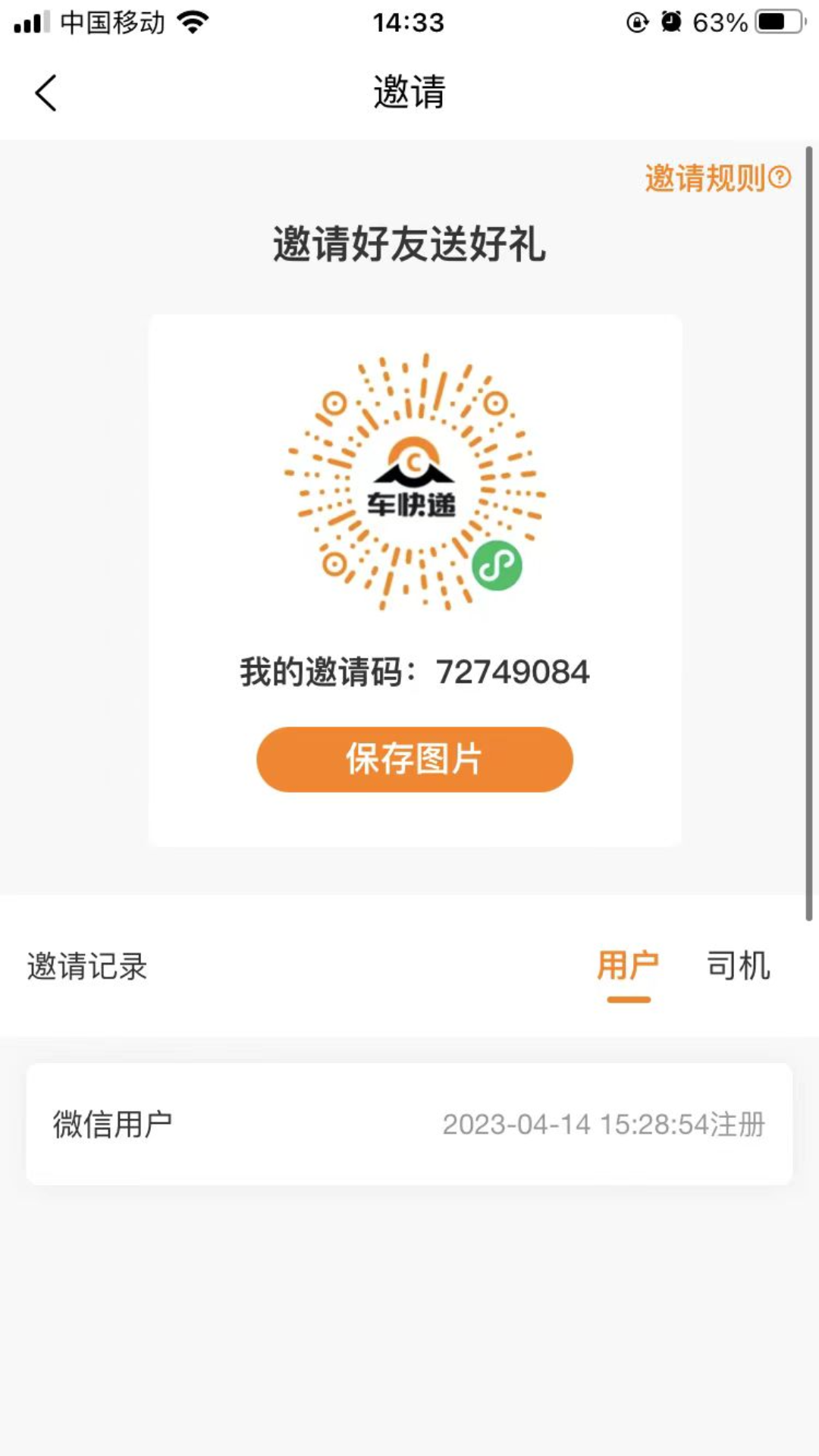Open the 邀请规则 help question mark icon
Viewport: 819px width, 1456px height.
780,176
